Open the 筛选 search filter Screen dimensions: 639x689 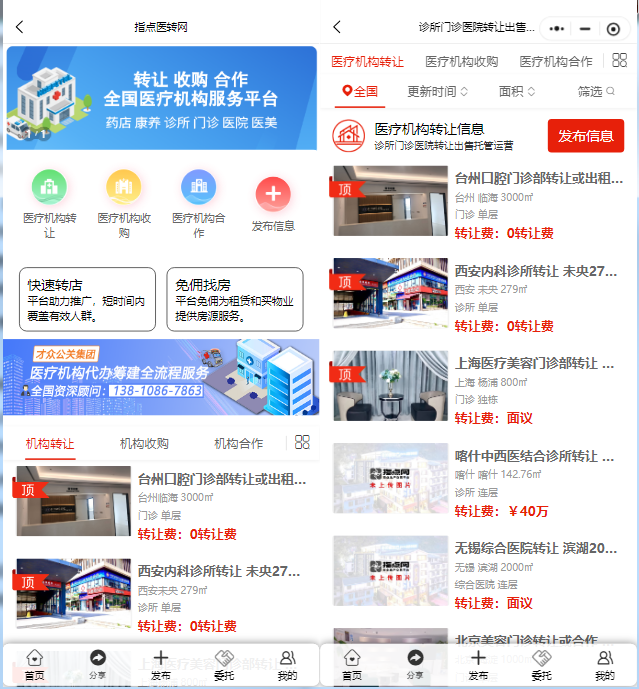tap(596, 91)
